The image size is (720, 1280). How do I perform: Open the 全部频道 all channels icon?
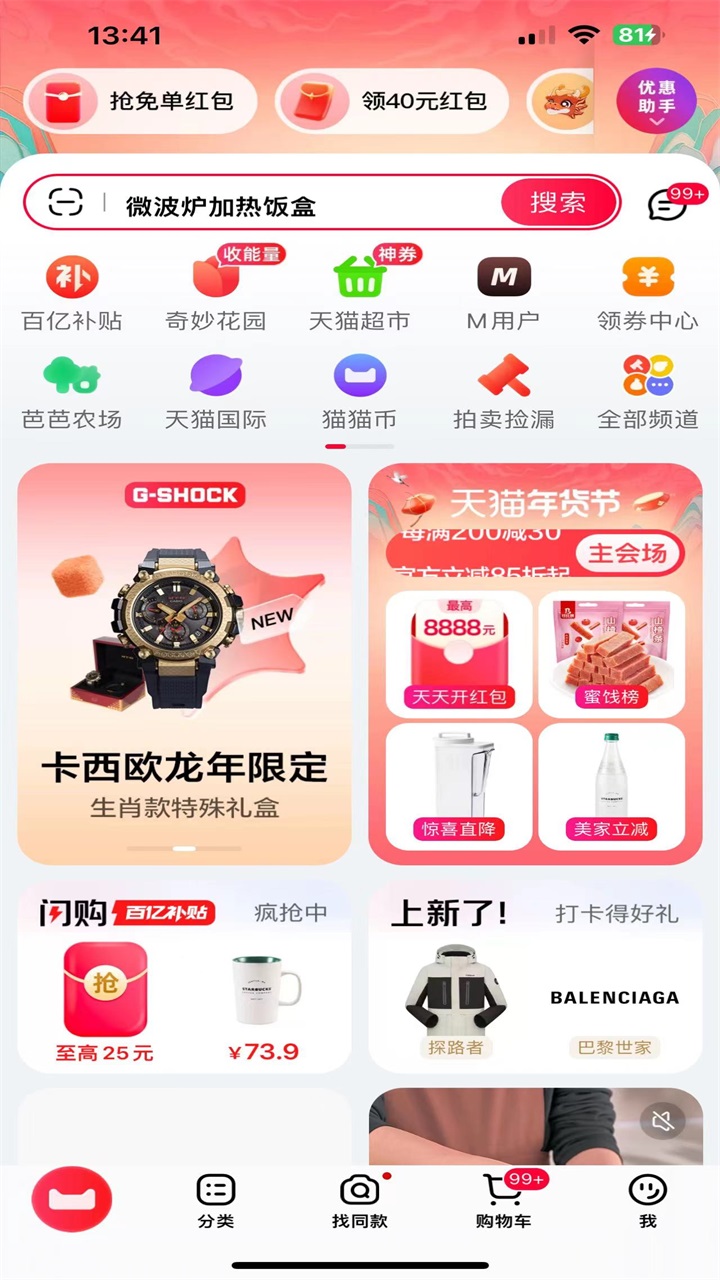(648, 390)
